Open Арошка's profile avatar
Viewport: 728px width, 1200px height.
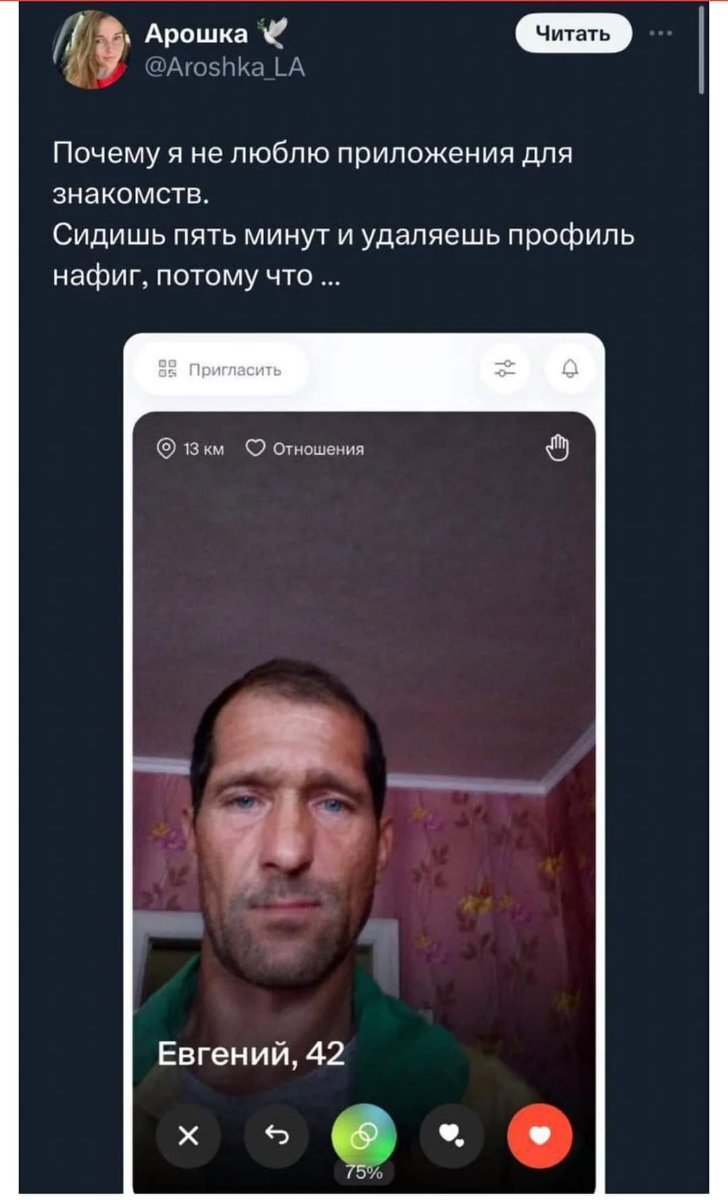pos(92,48)
